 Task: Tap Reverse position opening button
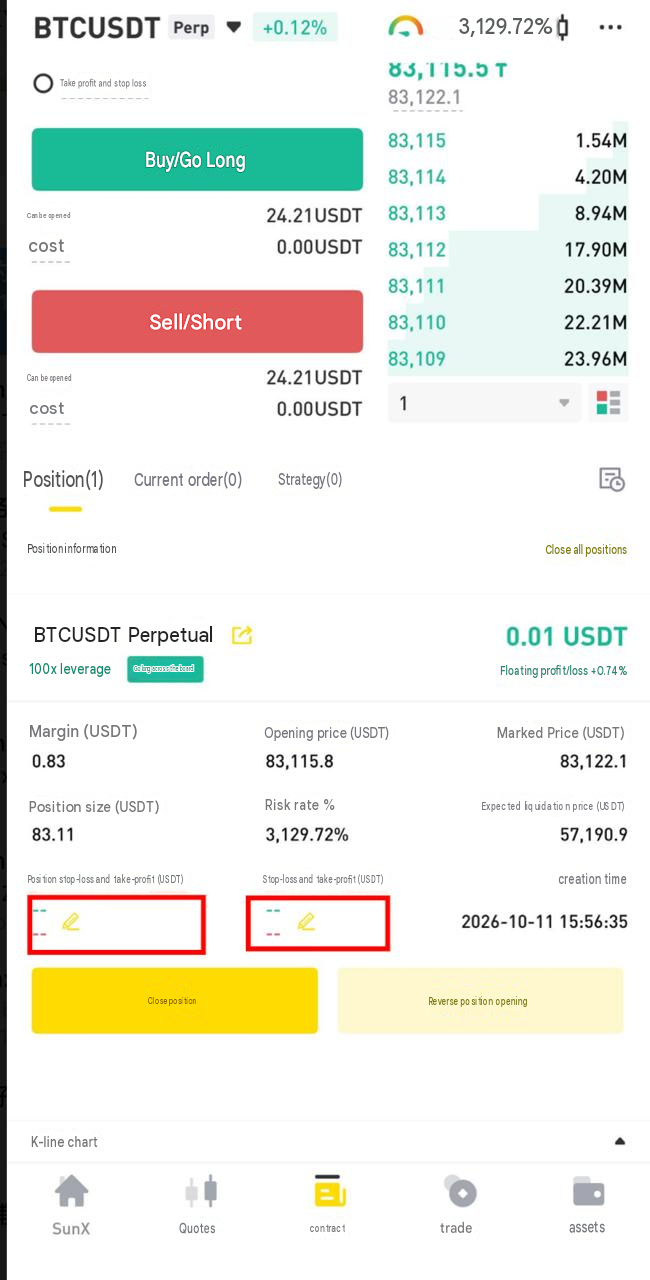coord(480,1000)
